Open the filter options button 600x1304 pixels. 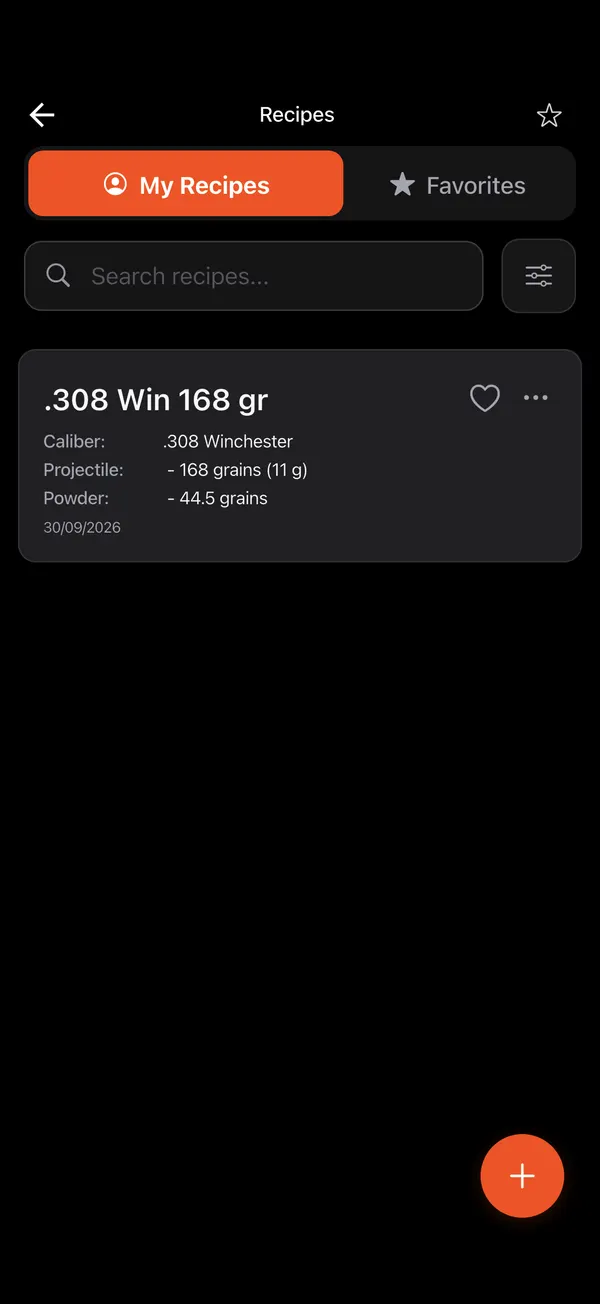point(539,276)
